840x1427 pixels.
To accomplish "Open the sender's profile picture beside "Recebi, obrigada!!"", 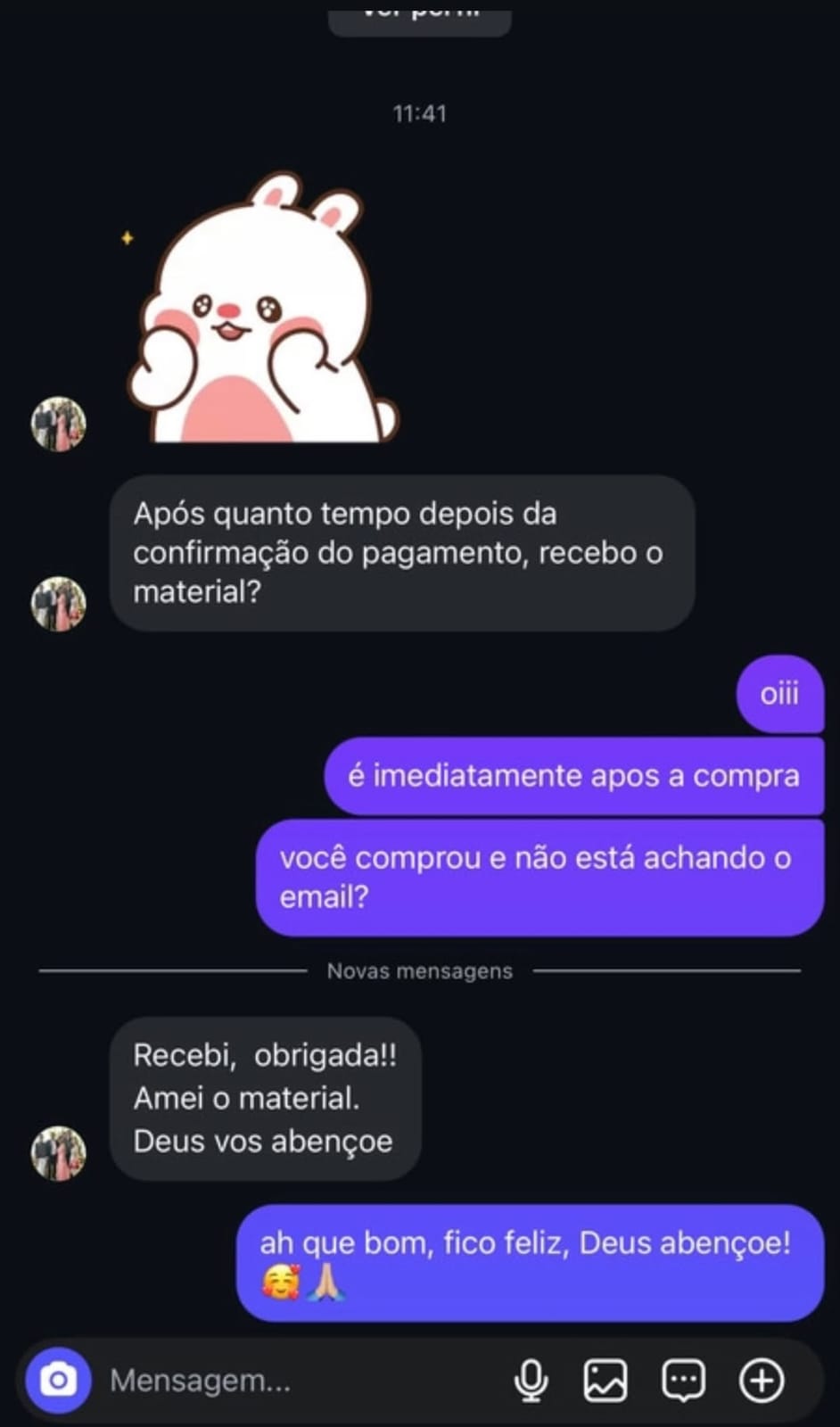I will click(59, 1152).
